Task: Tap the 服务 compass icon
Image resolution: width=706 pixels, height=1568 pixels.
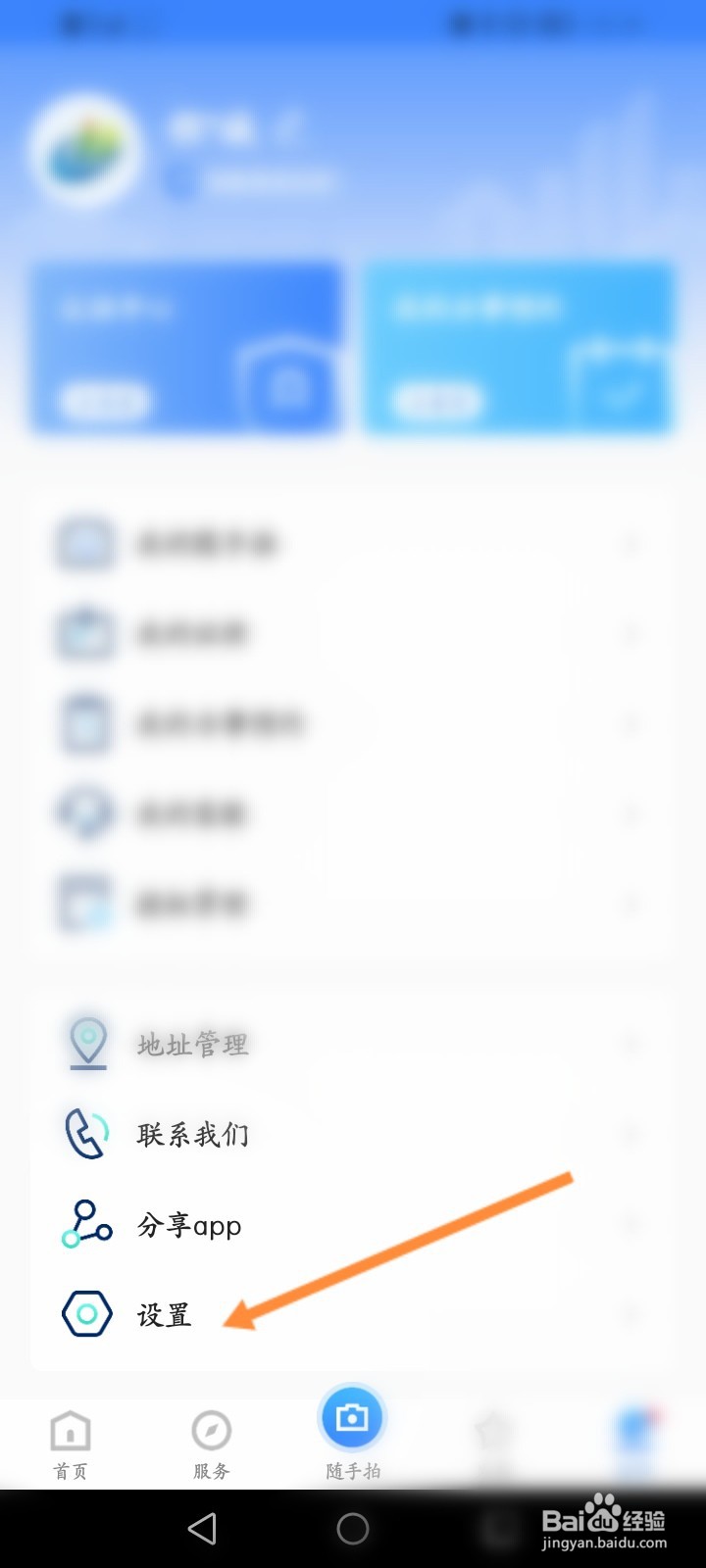Action: tap(212, 1429)
